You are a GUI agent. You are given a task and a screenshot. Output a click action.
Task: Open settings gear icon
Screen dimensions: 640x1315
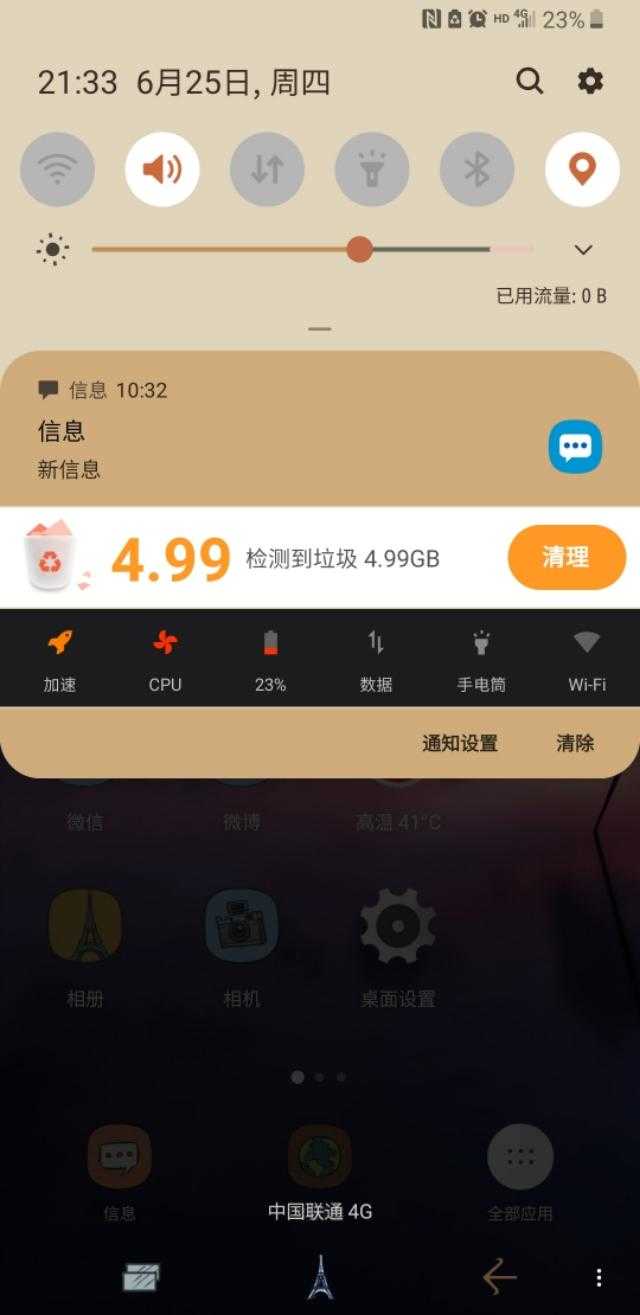tap(591, 81)
